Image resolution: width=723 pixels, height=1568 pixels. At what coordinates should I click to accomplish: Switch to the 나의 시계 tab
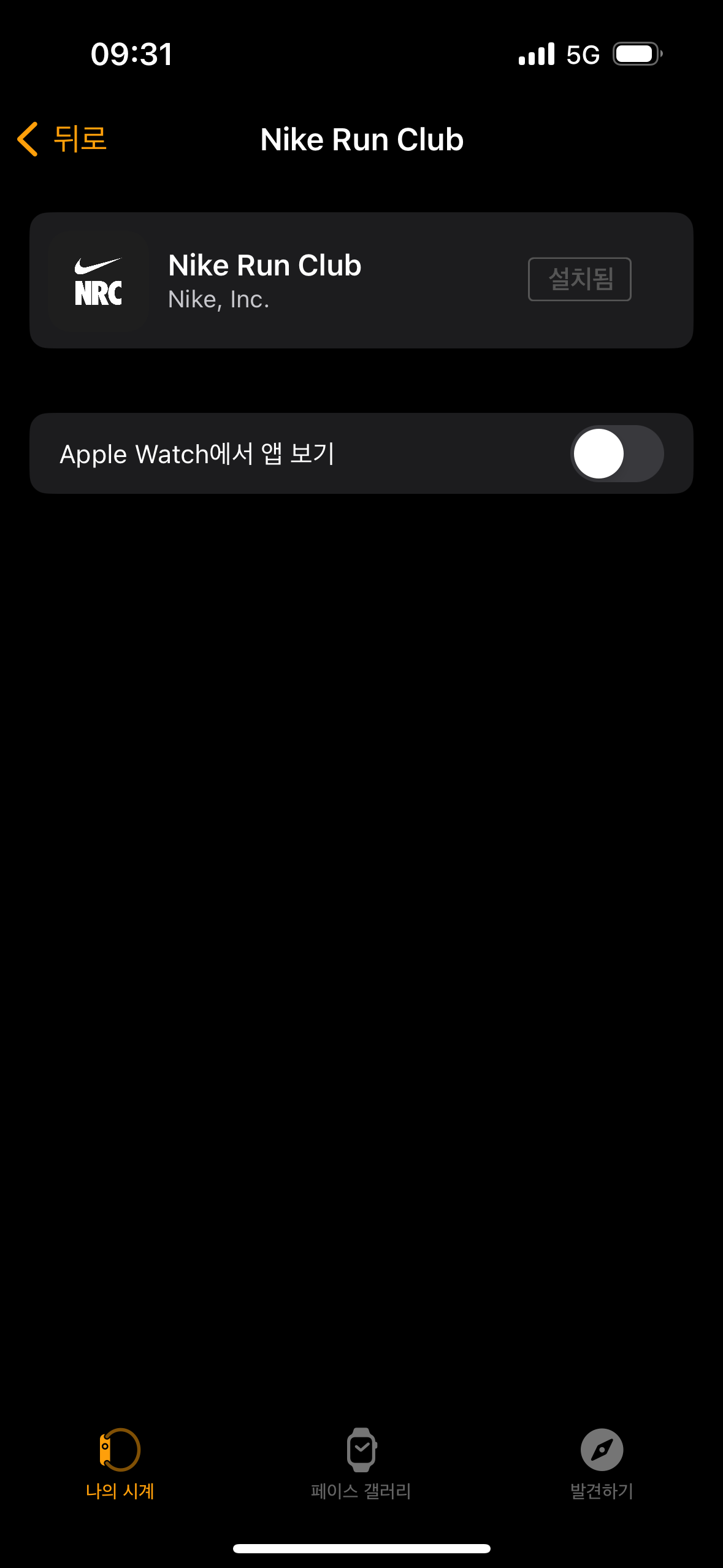point(120,1463)
